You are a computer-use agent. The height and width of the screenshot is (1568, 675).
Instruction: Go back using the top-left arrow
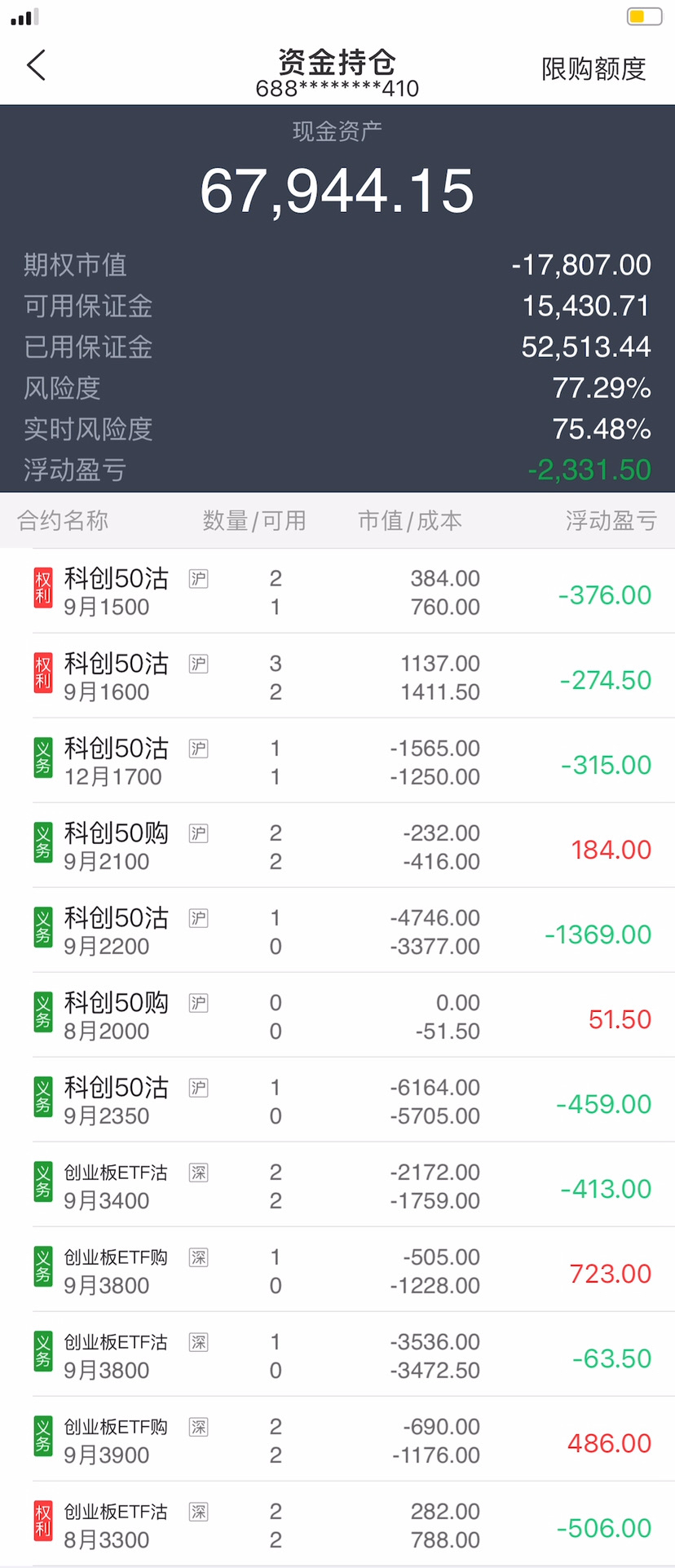37,65
